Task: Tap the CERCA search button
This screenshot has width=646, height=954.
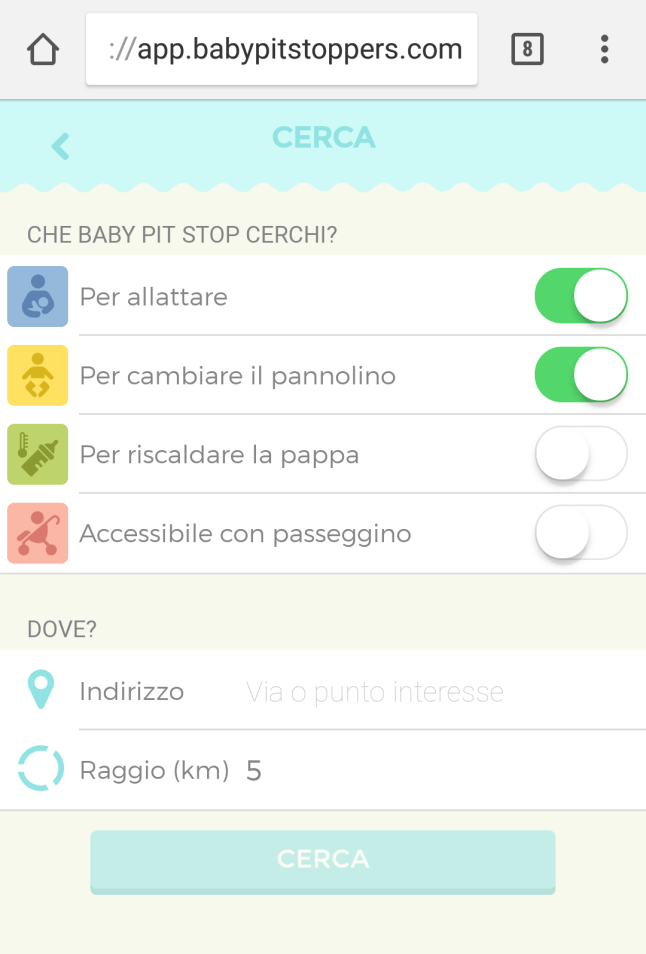Action: pyautogui.click(x=323, y=859)
